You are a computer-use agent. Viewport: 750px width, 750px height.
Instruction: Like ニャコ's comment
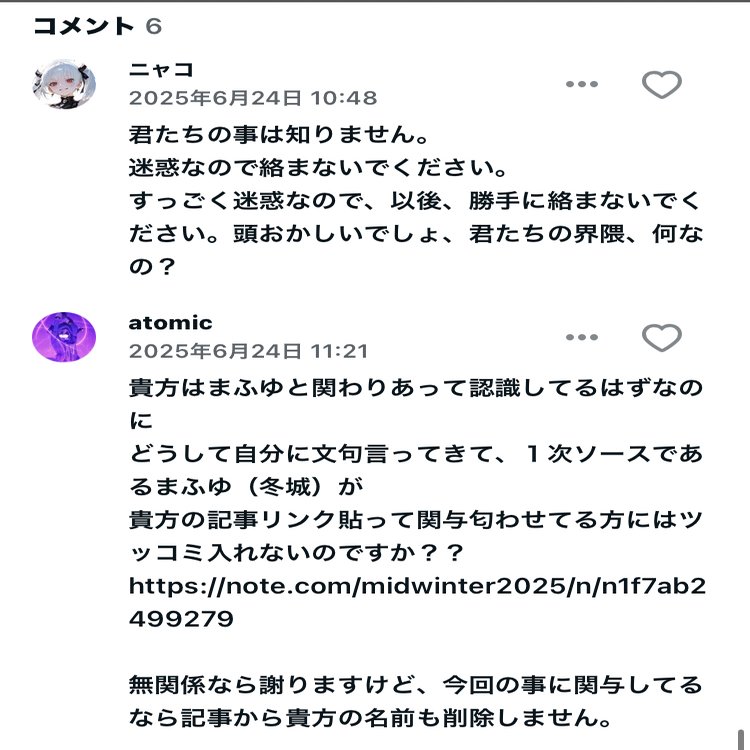tap(661, 85)
